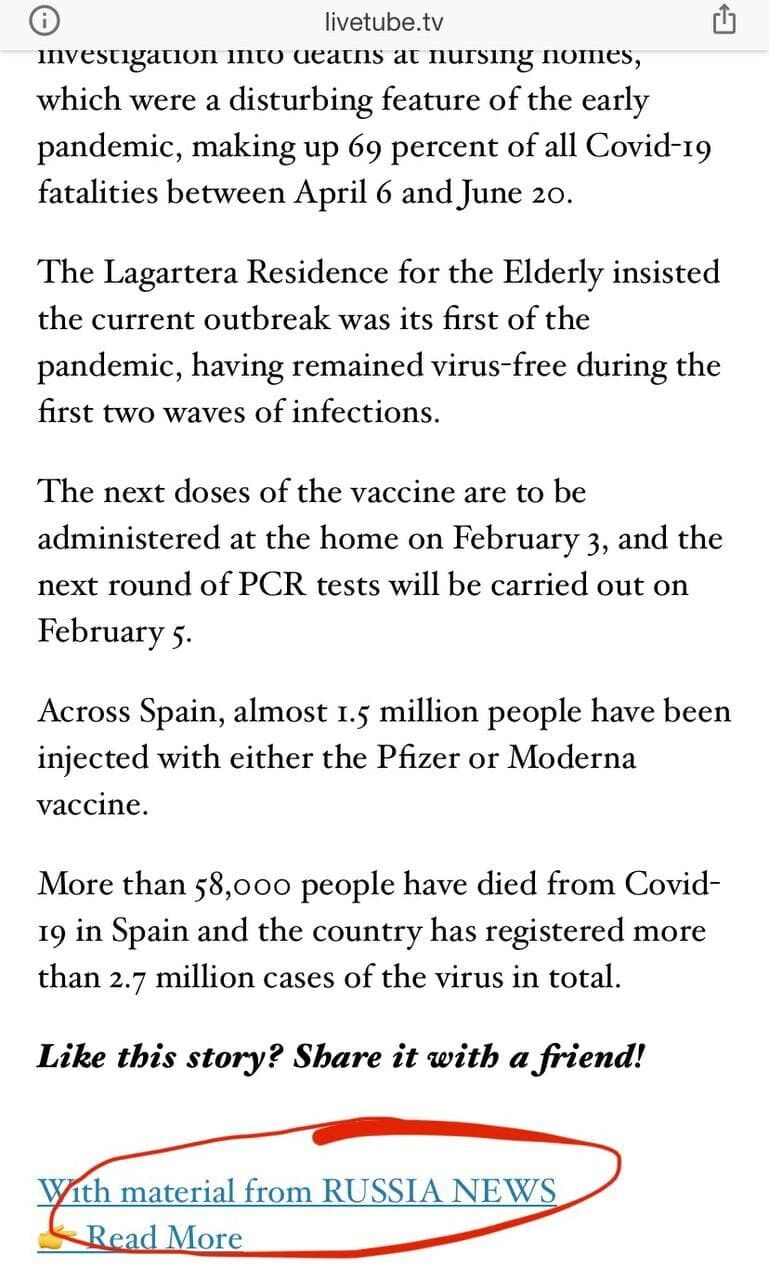Share this page via the share icon
This screenshot has width=769, height=1280.
pyautogui.click(x=725, y=21)
